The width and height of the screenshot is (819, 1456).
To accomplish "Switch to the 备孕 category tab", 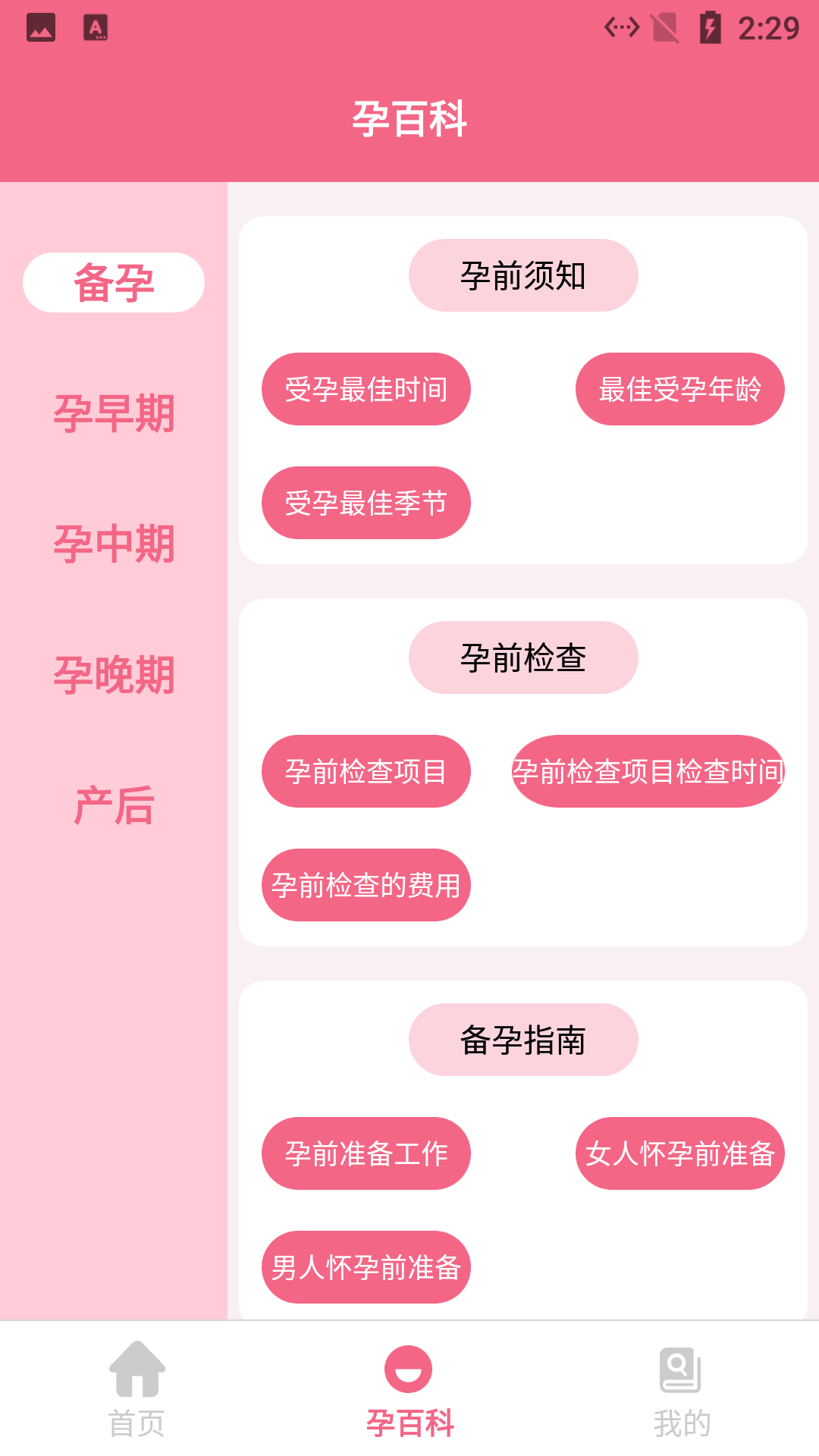I will point(114,281).
